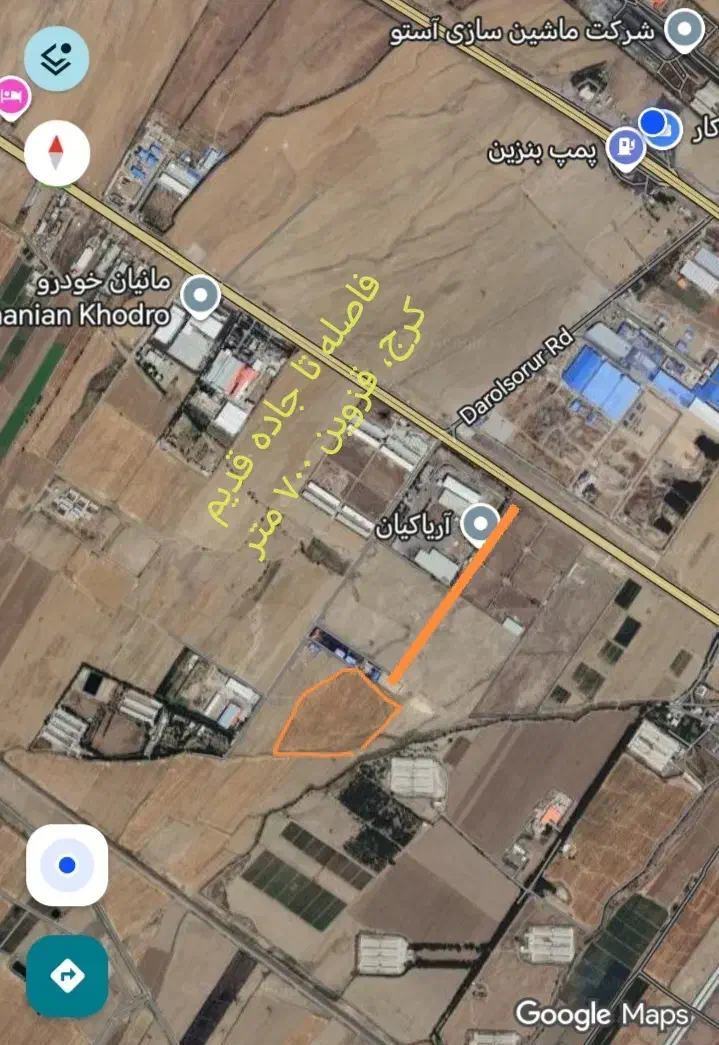Select the پمپ بنزین gas station pin

tap(627, 146)
